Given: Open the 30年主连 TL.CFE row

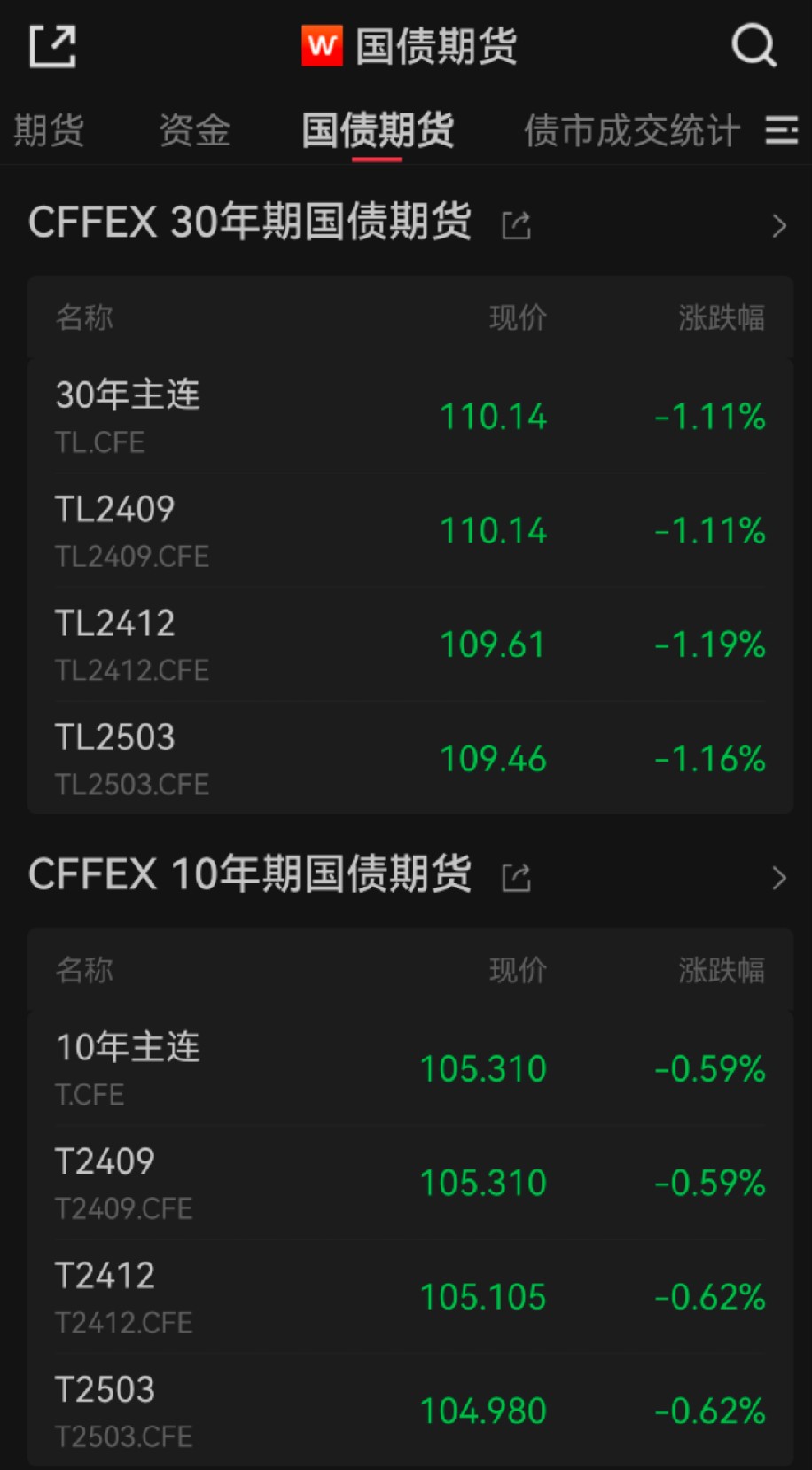Looking at the screenshot, I should [410, 417].
